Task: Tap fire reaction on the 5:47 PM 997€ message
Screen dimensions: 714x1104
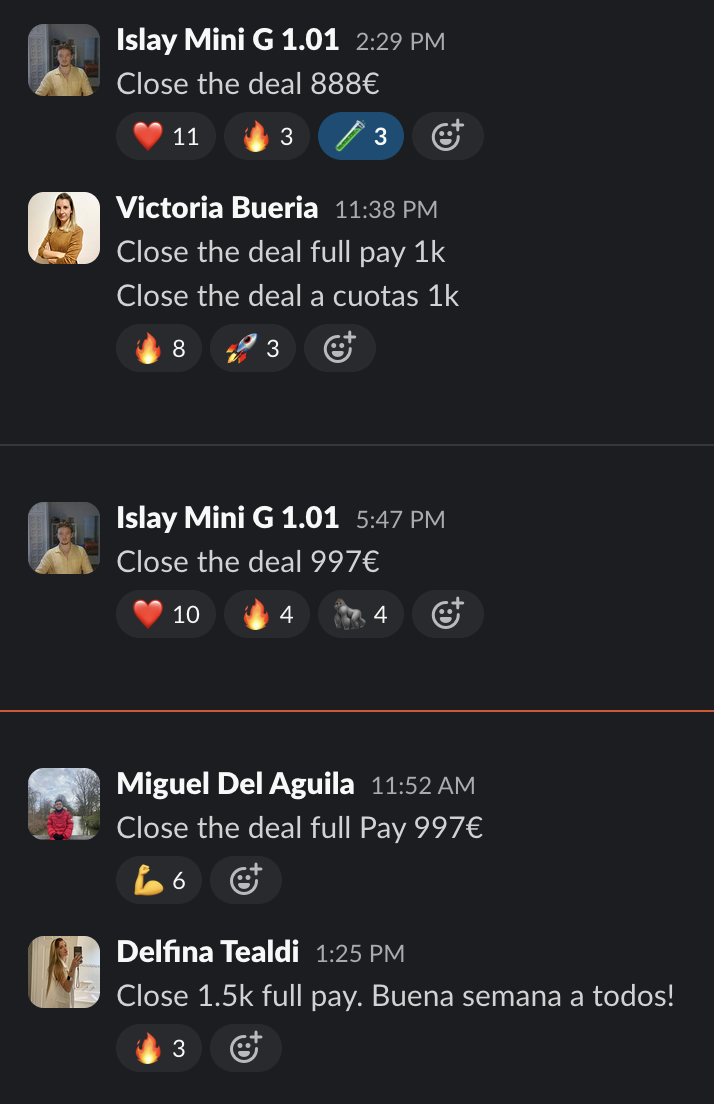Action: pyautogui.click(x=266, y=614)
